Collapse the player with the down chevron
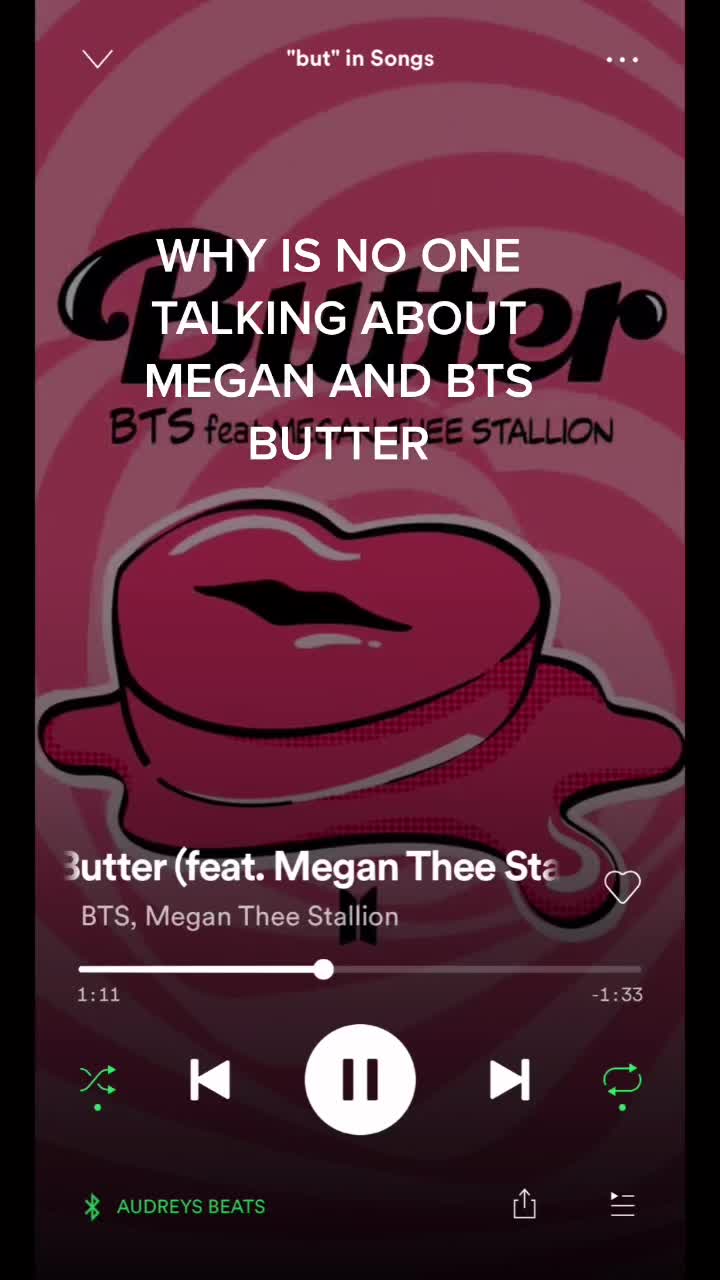The image size is (720, 1280). (97, 59)
